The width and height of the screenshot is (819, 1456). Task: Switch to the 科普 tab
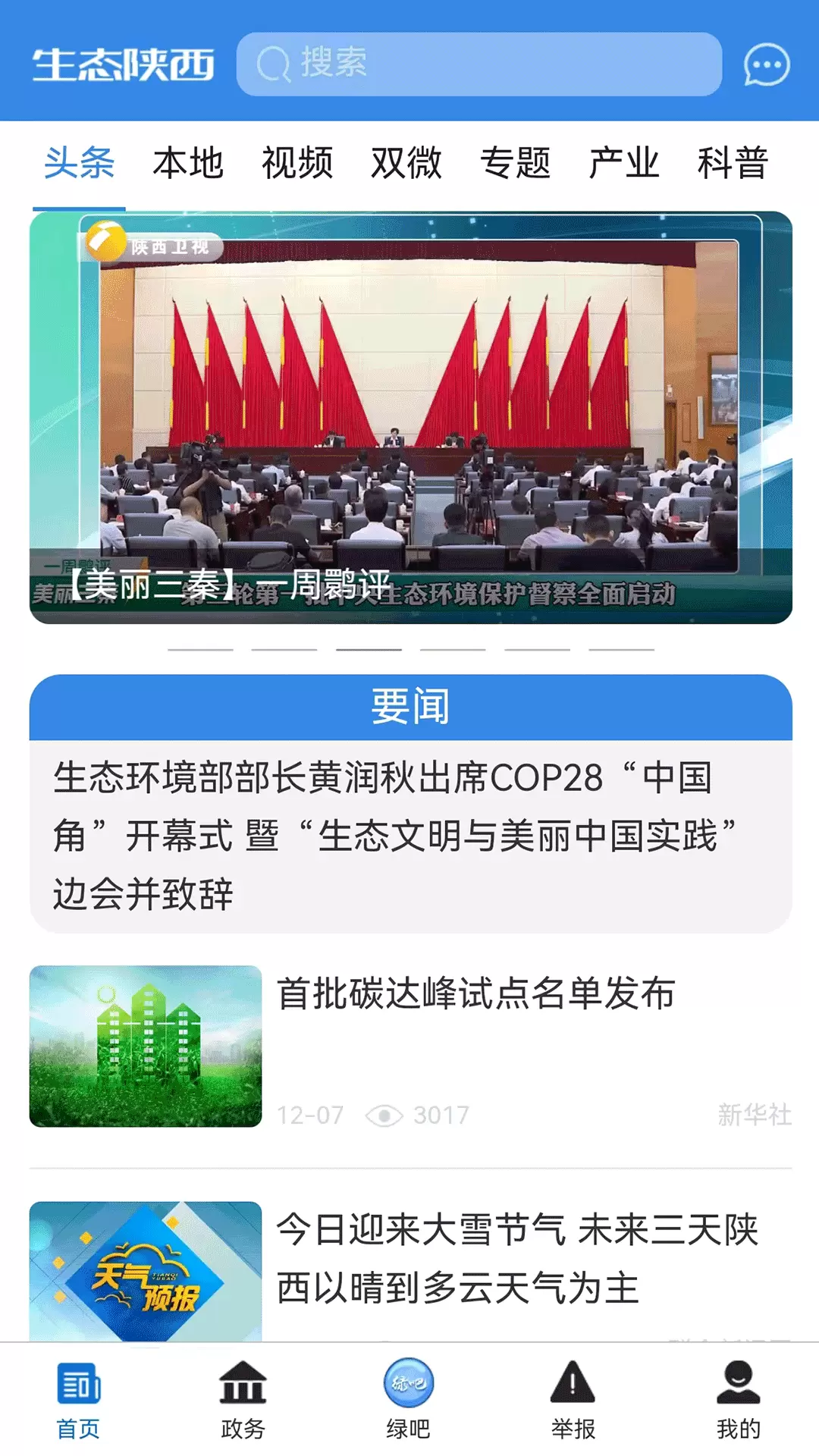733,162
